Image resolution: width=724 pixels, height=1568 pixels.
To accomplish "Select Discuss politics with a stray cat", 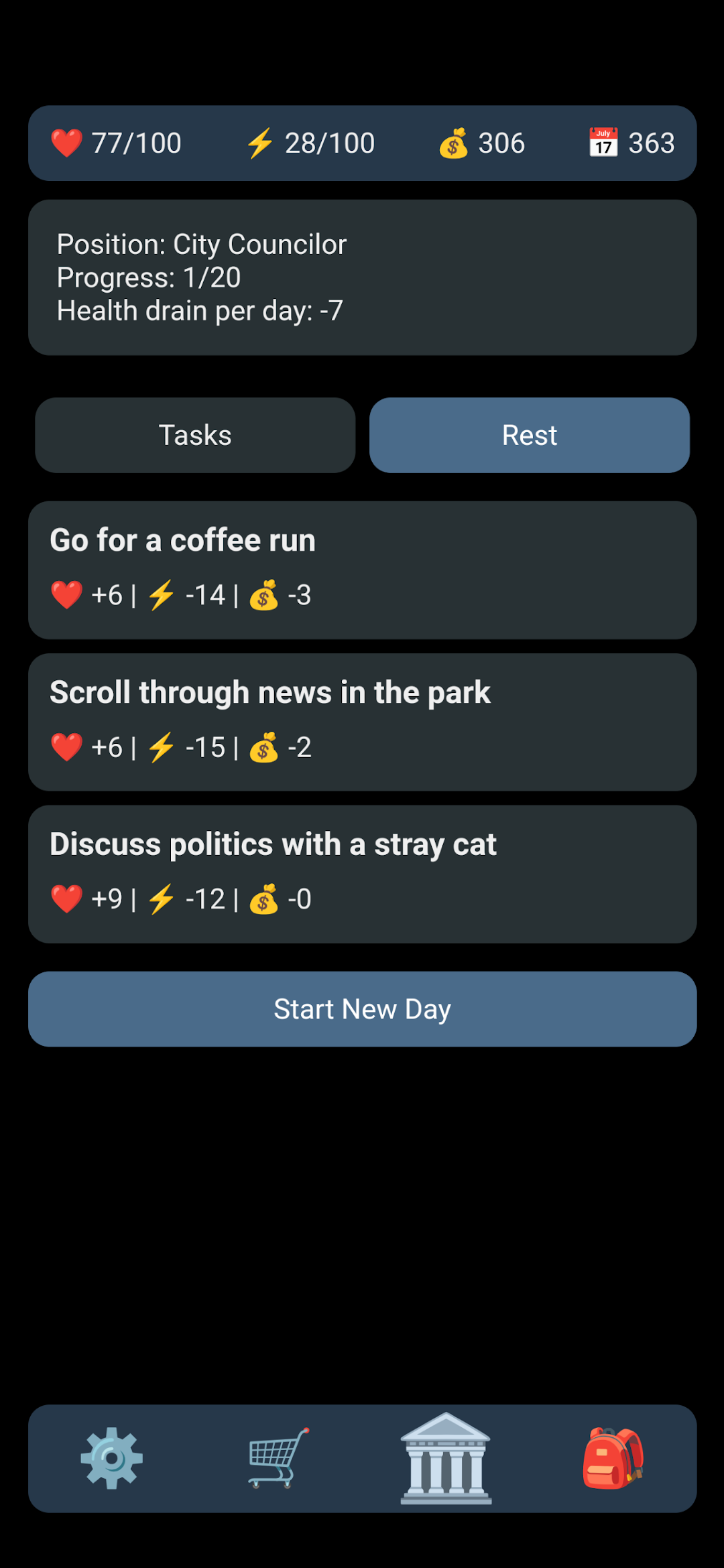I will pyautogui.click(x=363, y=874).
